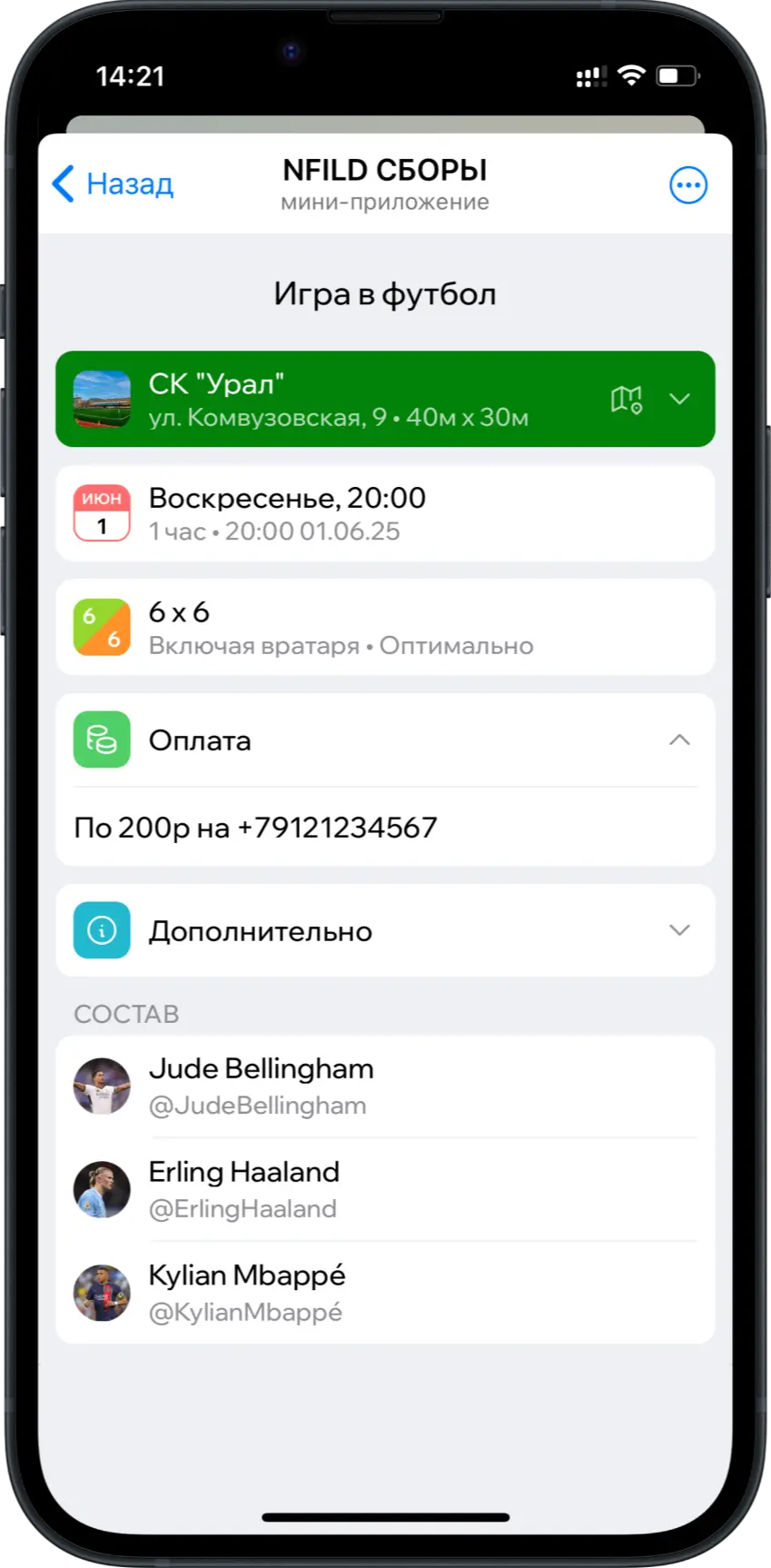
Task: Open the three-dot overflow menu
Action: [687, 185]
